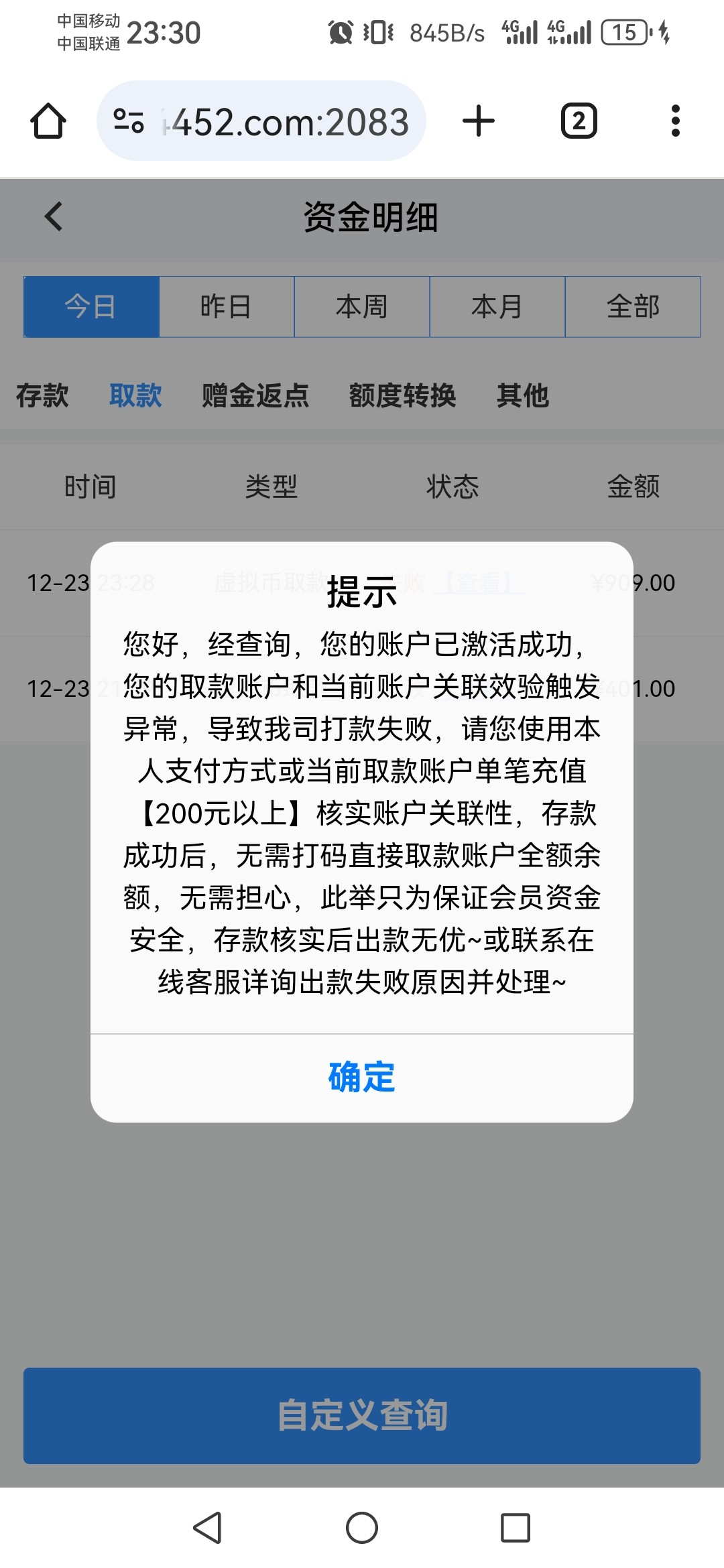The height and width of the screenshot is (1568, 724).
Task: Open a new browser tab with the plus icon
Action: (x=477, y=121)
